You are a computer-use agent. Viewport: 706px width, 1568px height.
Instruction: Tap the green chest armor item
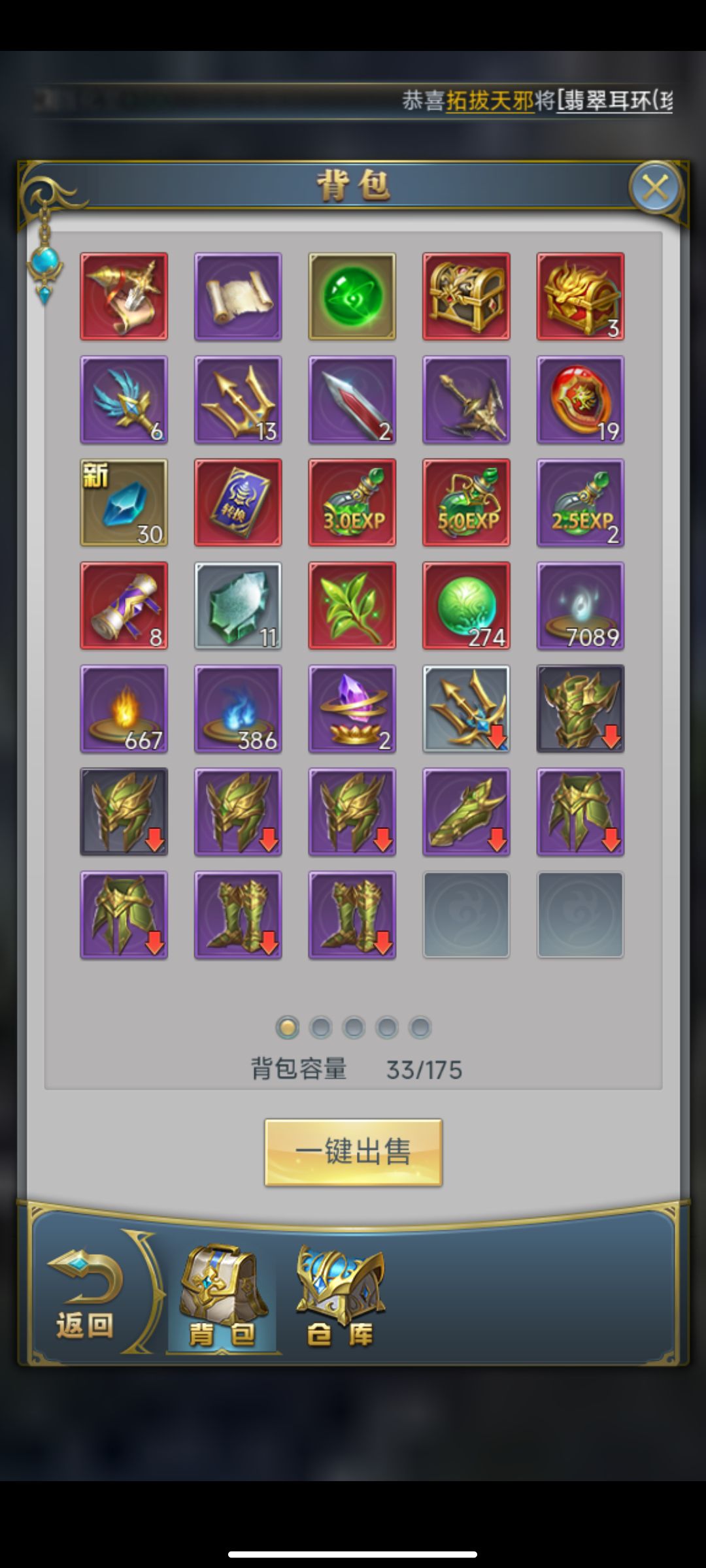pos(580,709)
